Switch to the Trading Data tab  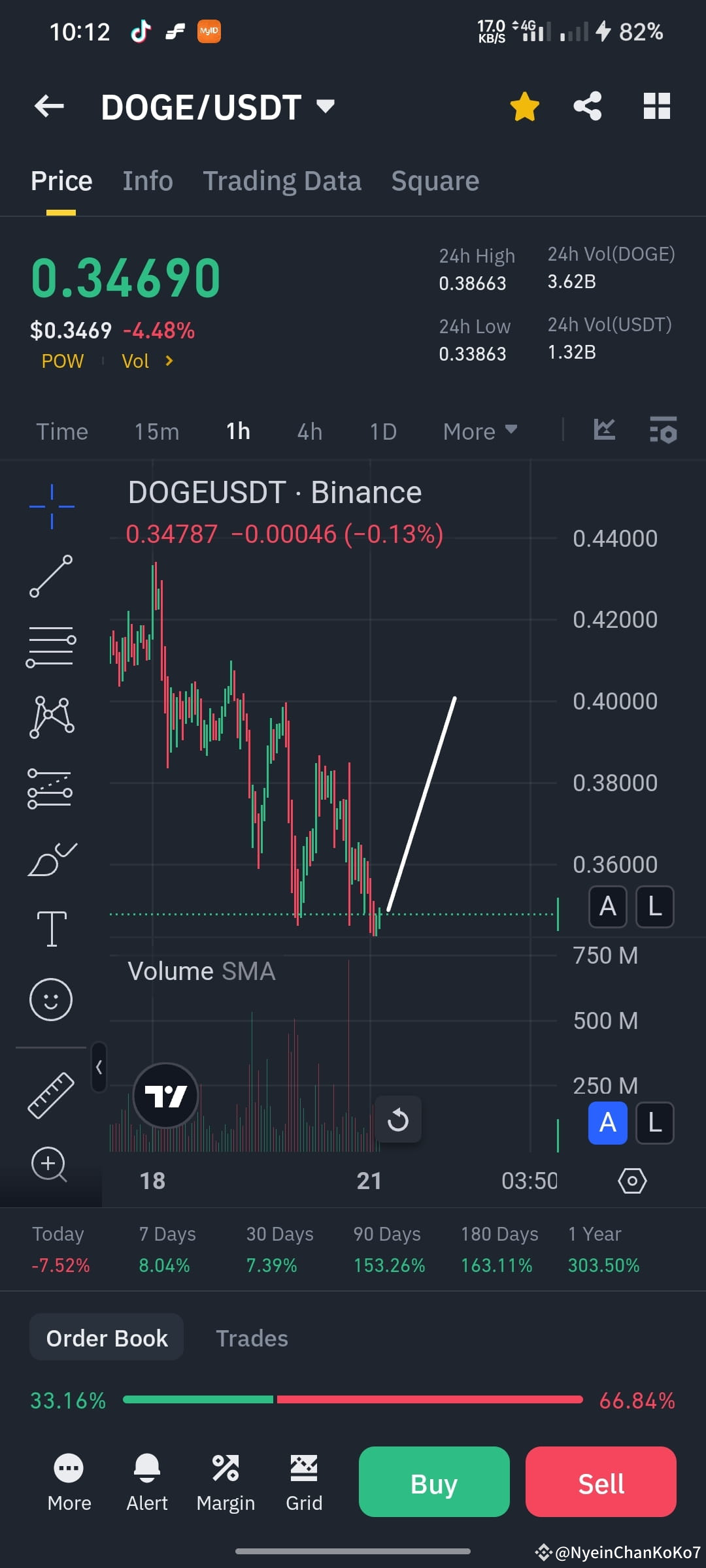pyautogui.click(x=282, y=180)
